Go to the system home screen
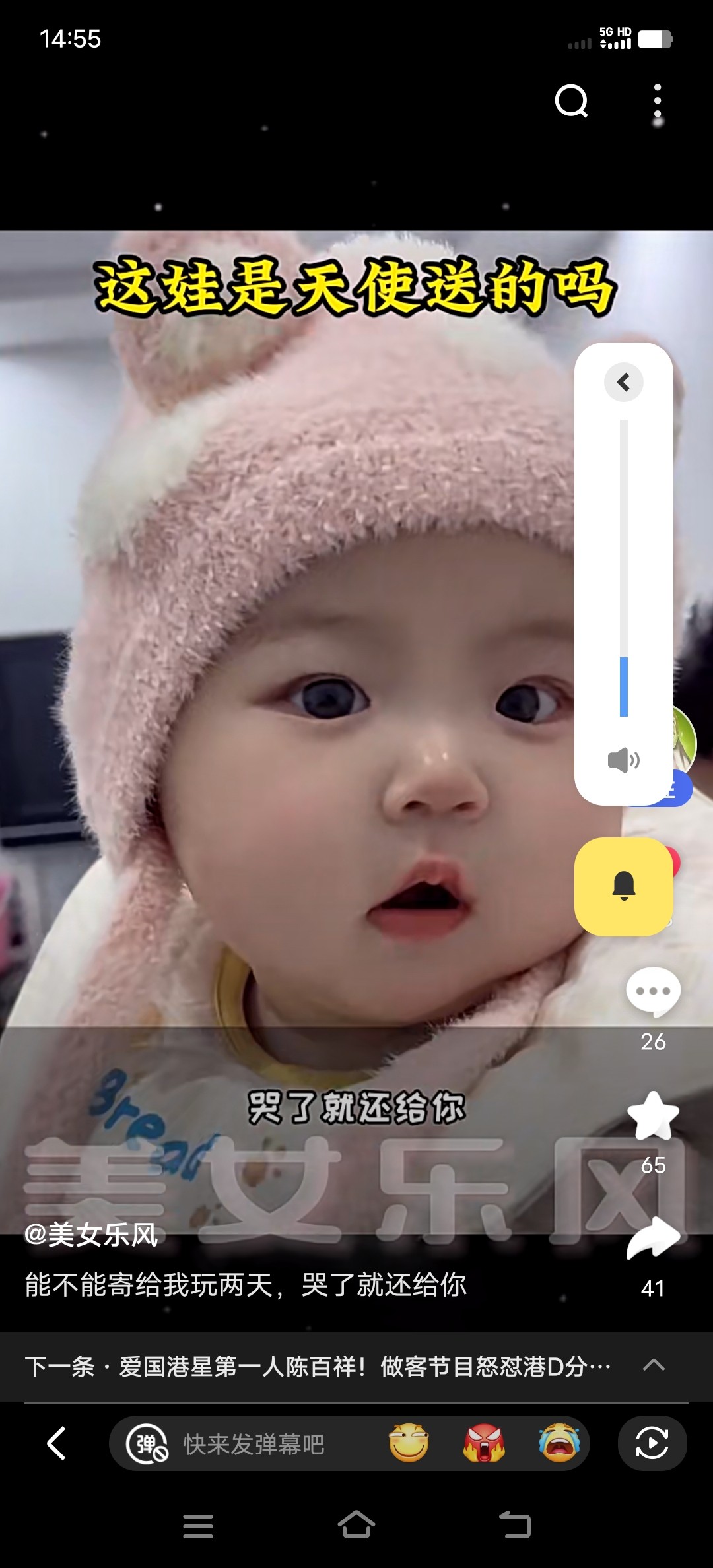The width and height of the screenshot is (713, 1568). pyautogui.click(x=356, y=1525)
